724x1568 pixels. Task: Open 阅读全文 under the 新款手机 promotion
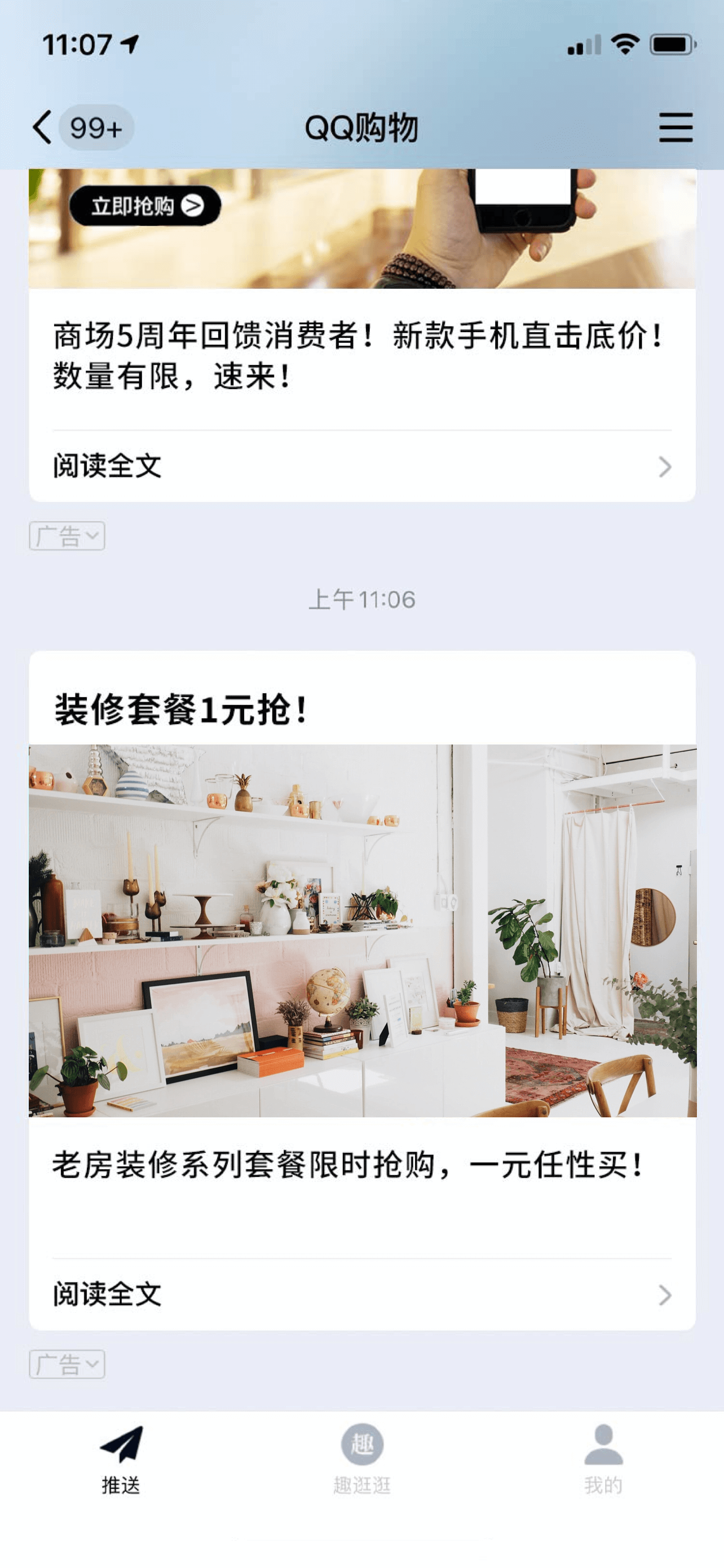(361, 466)
